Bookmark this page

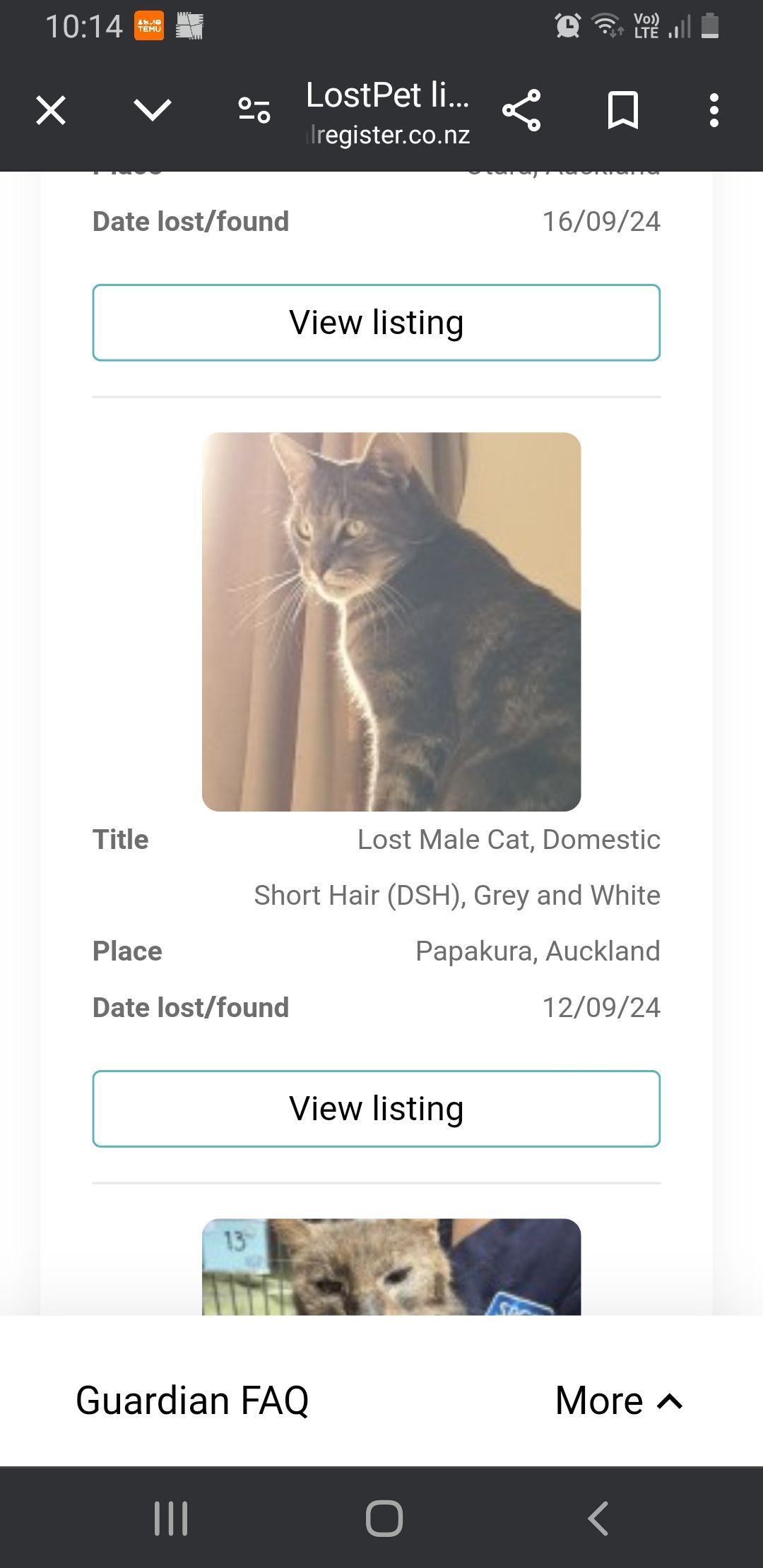coord(623,111)
